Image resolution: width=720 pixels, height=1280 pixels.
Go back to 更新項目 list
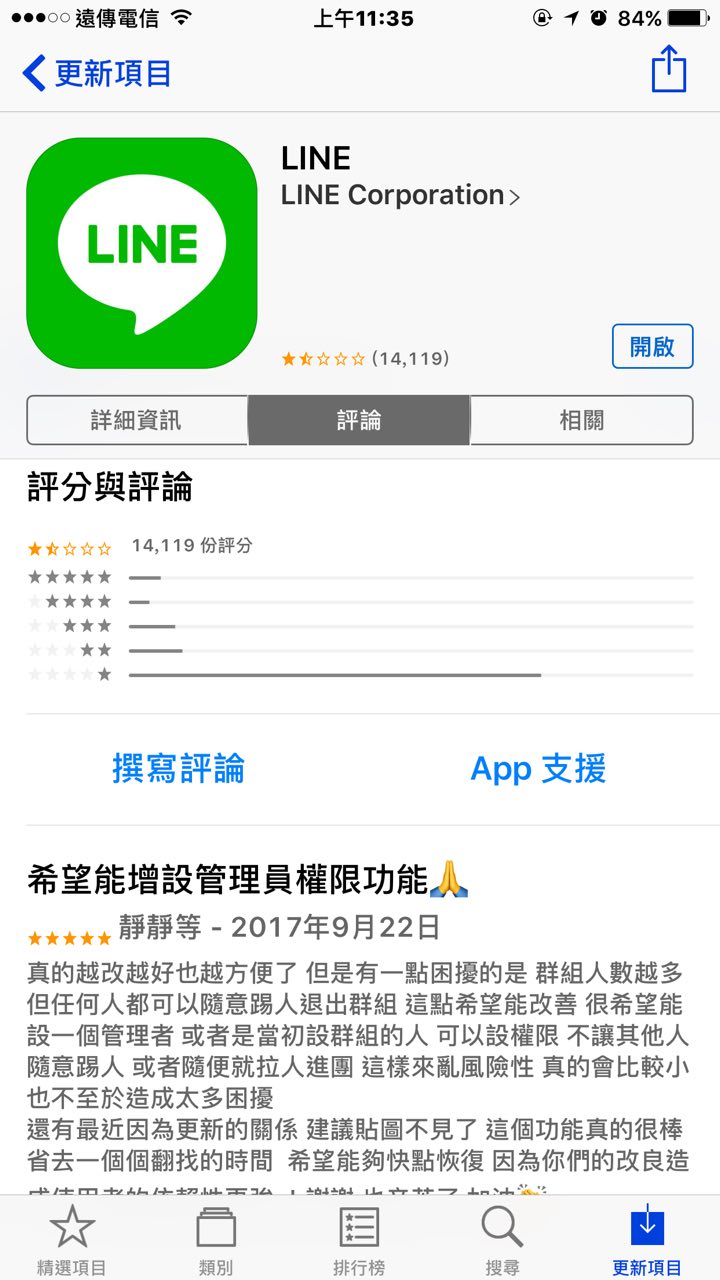(97, 73)
